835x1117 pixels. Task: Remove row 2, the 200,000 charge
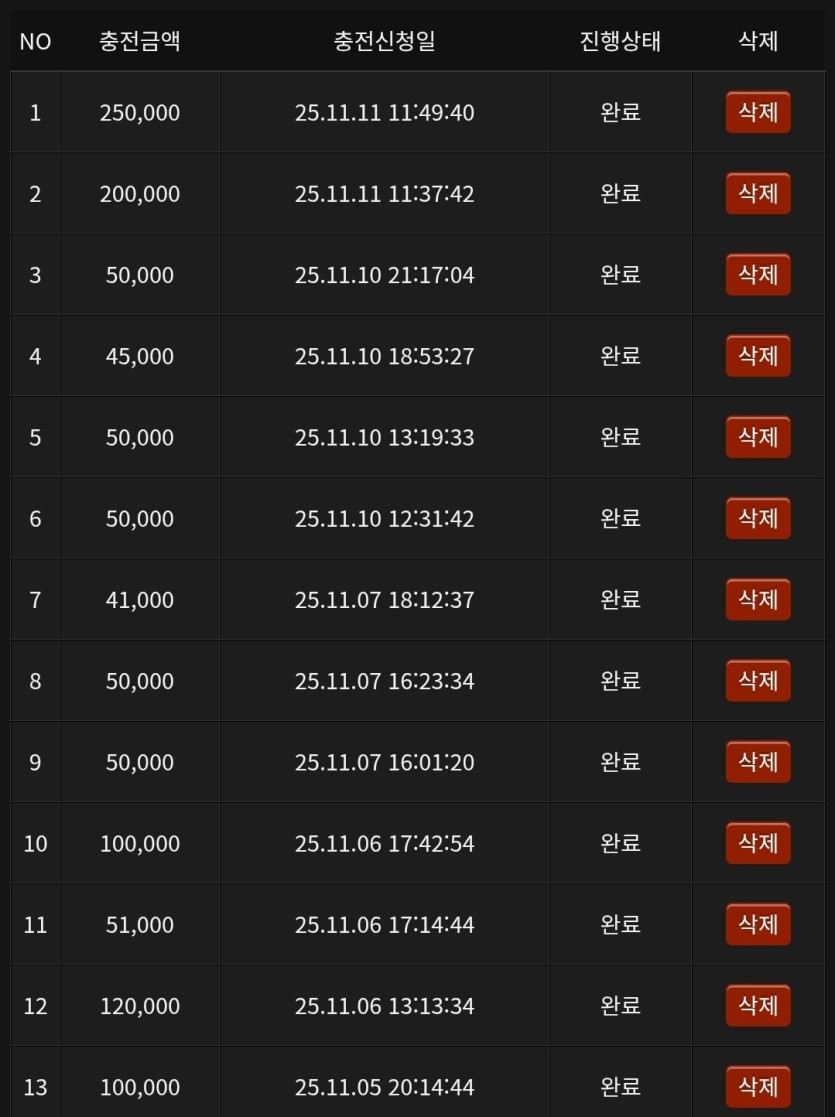point(758,193)
